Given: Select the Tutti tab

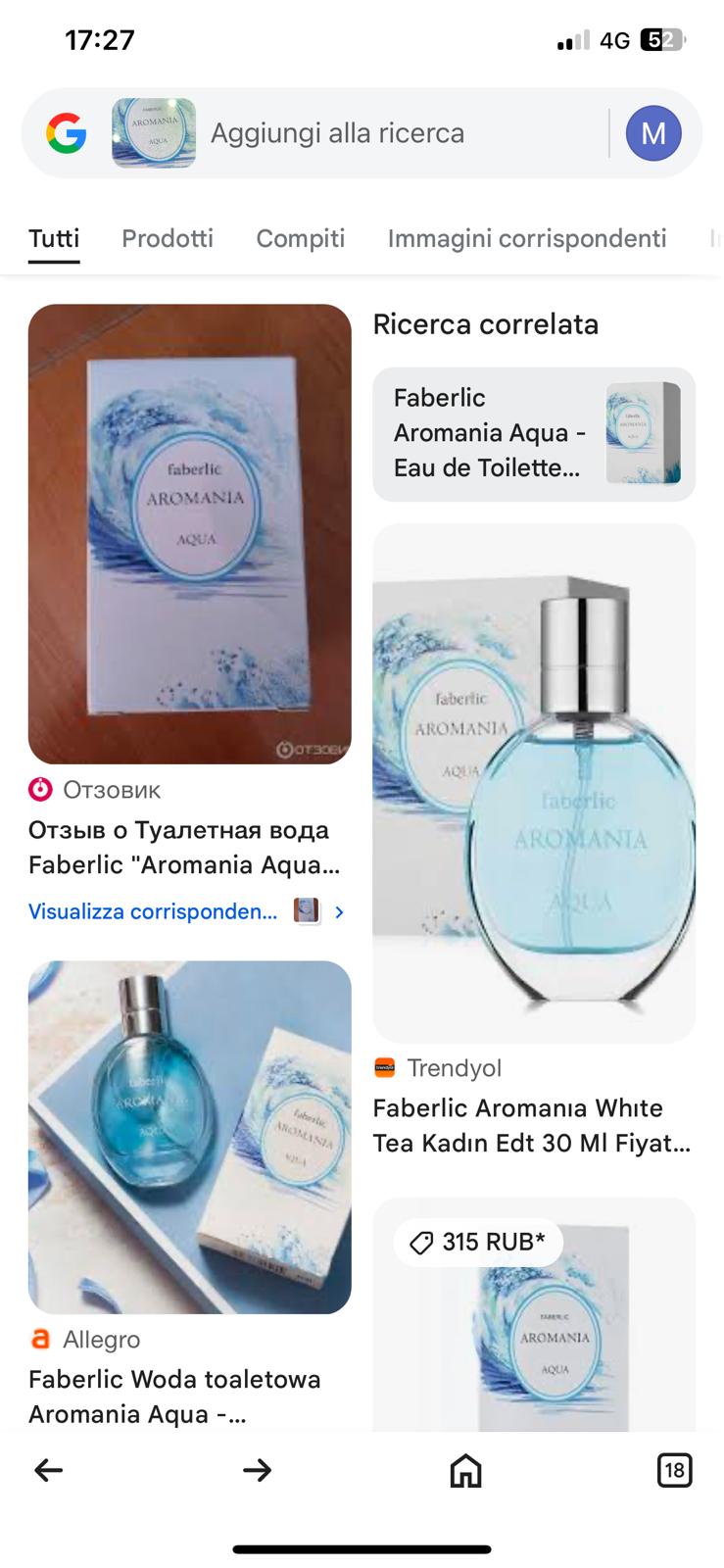Looking at the screenshot, I should (54, 238).
